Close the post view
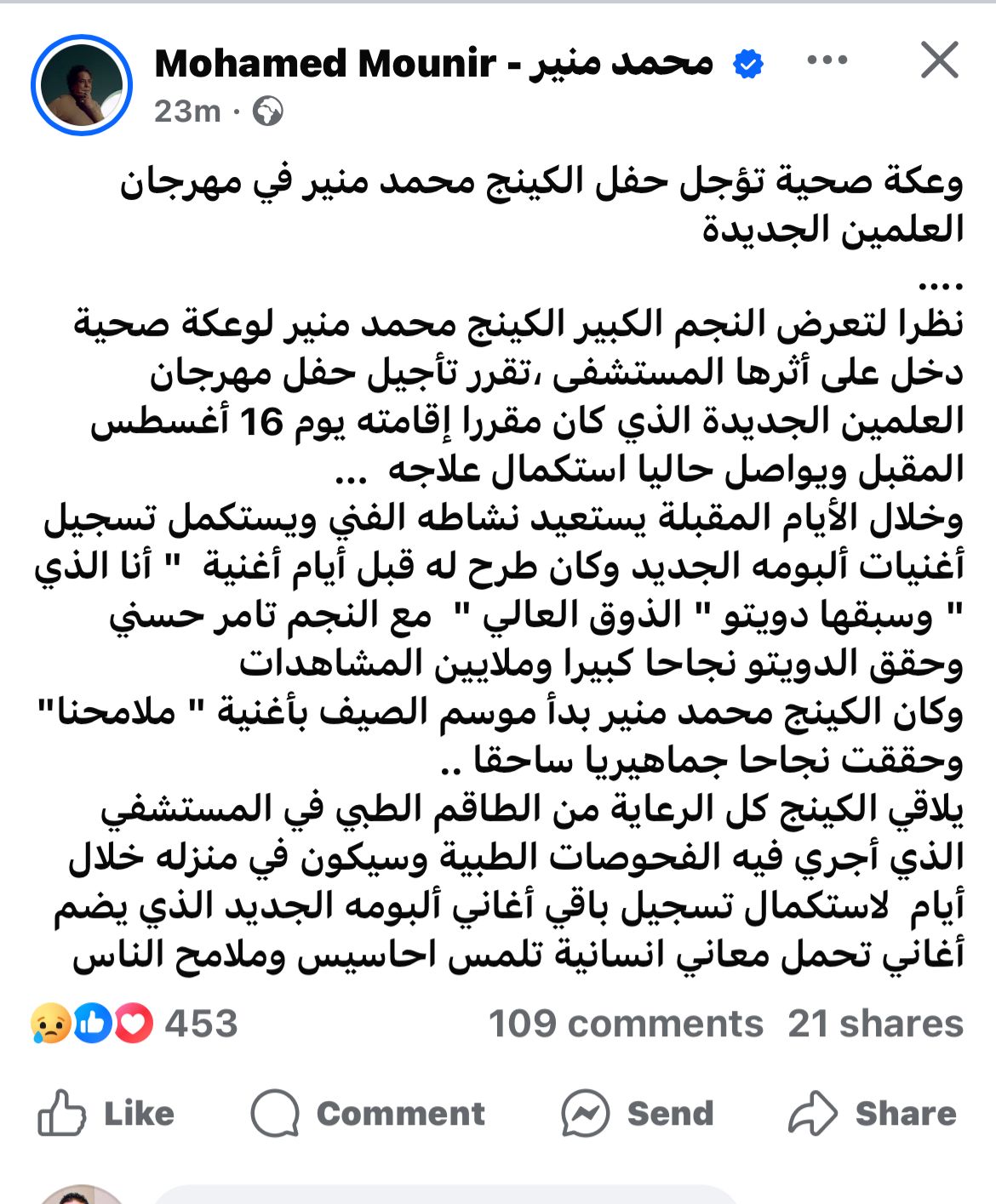This screenshot has height=1204, width=996. [x=939, y=60]
